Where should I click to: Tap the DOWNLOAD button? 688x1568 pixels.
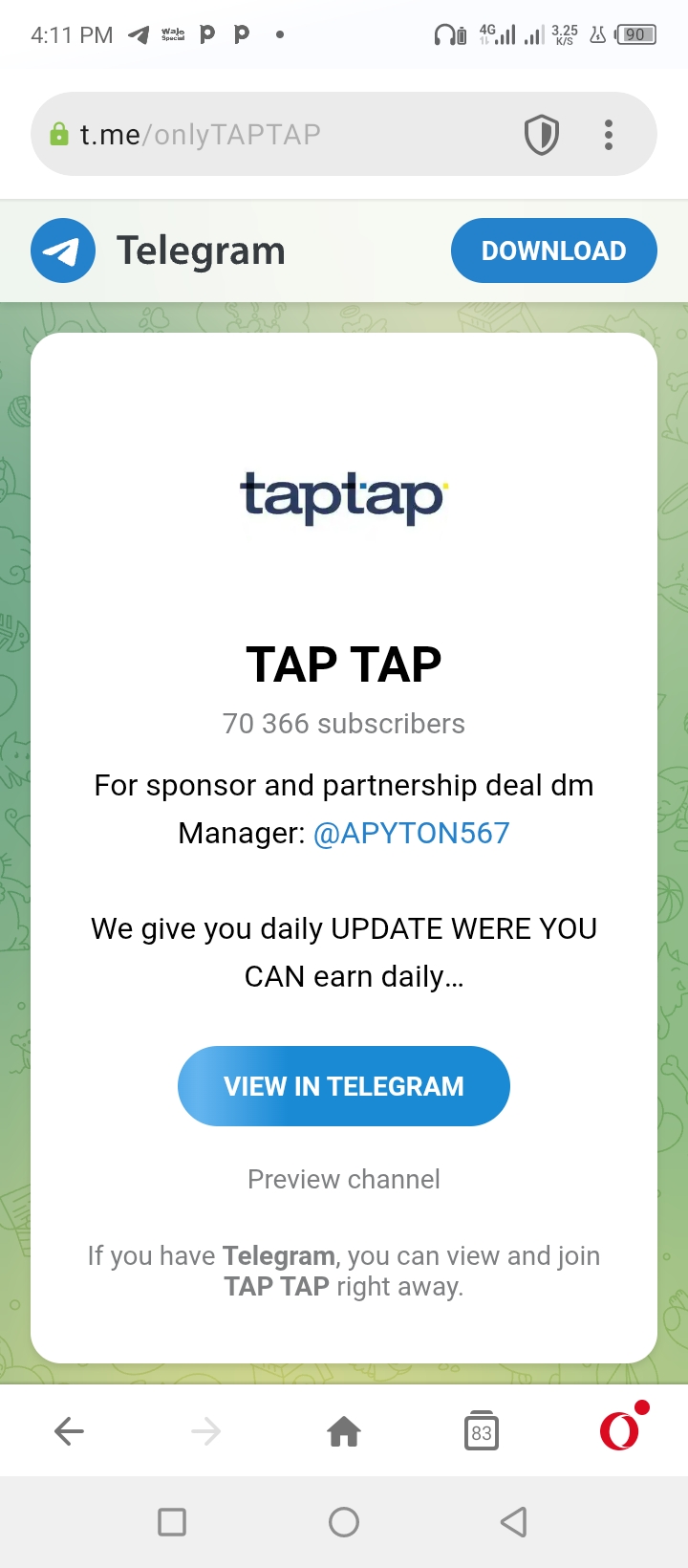click(553, 250)
